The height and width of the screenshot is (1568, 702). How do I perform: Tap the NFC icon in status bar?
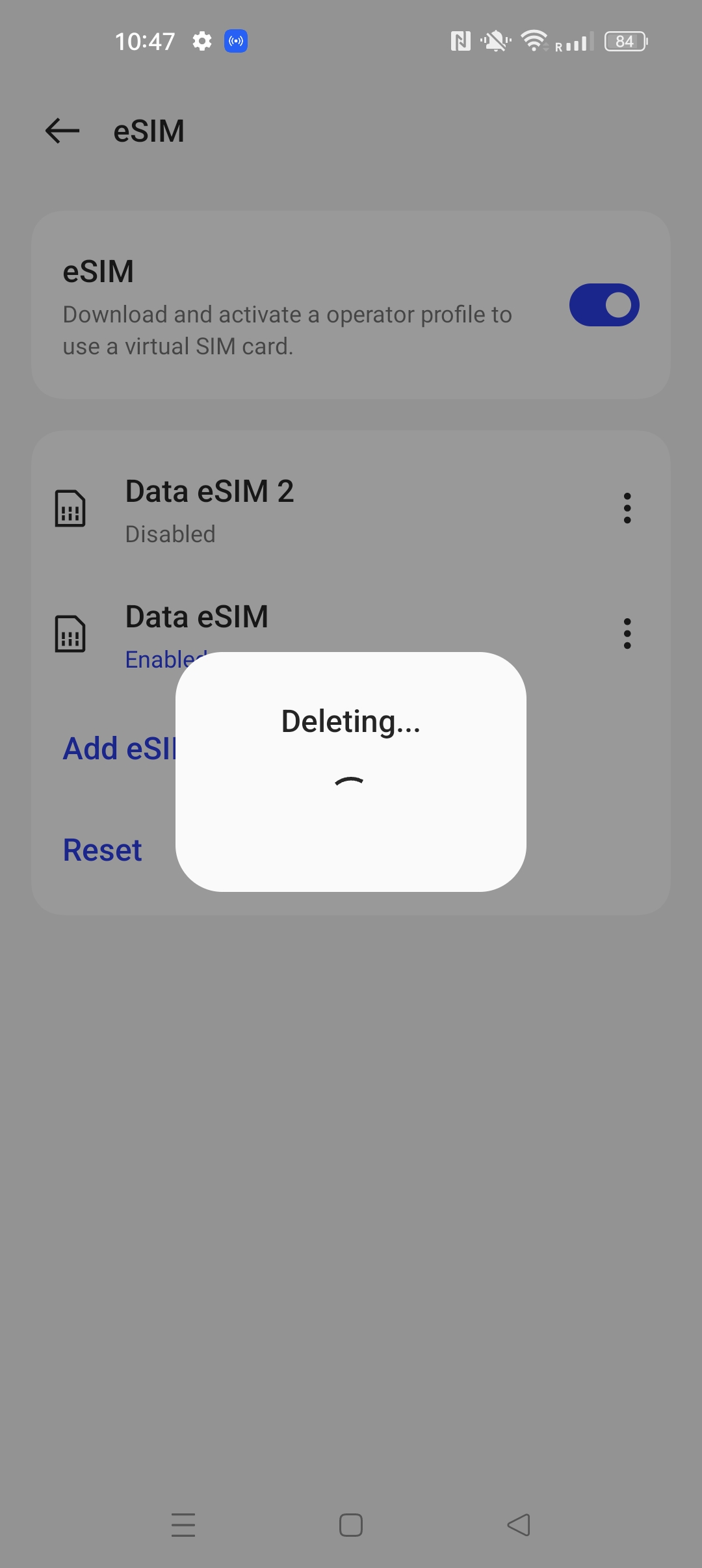(460, 41)
